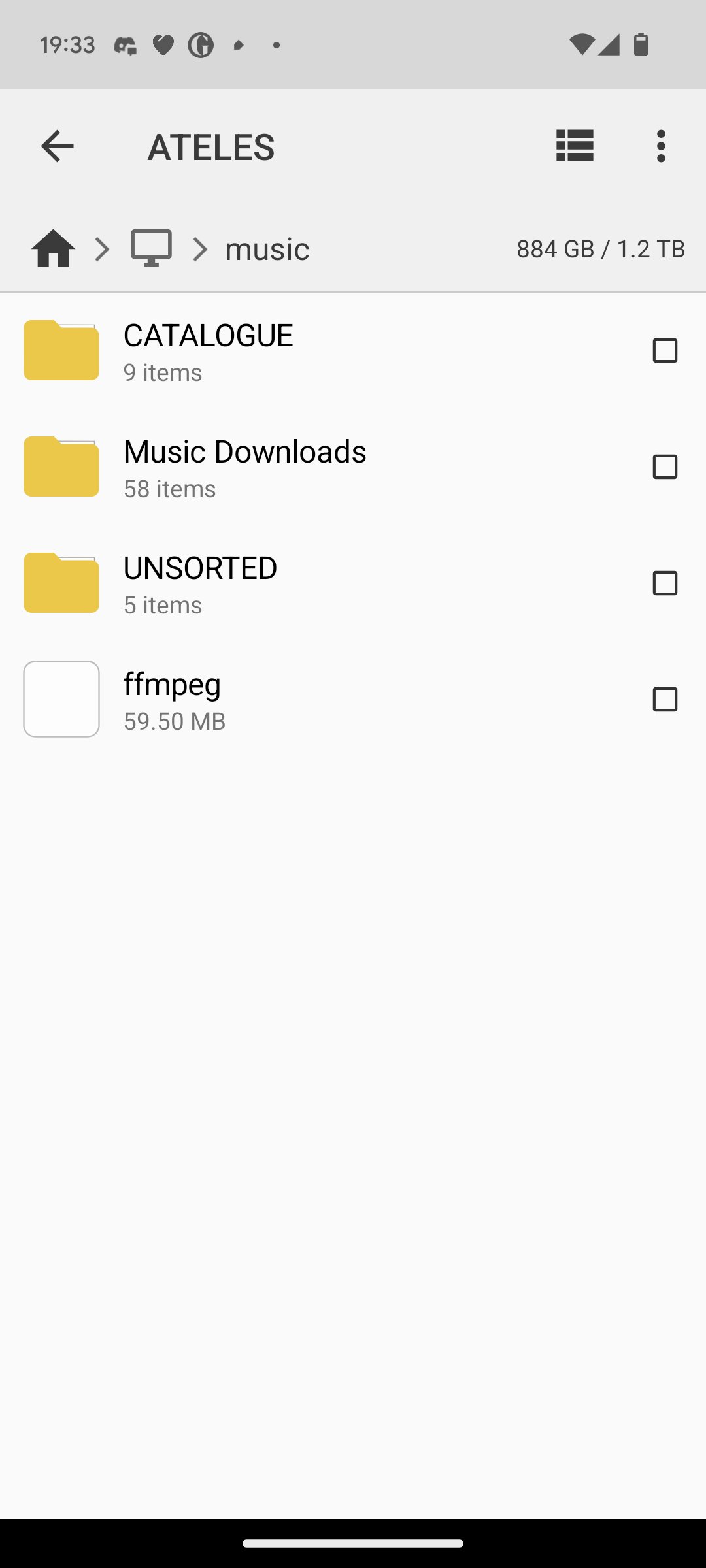
Task: Jump to home in the breadcrumb
Action: pos(53,248)
